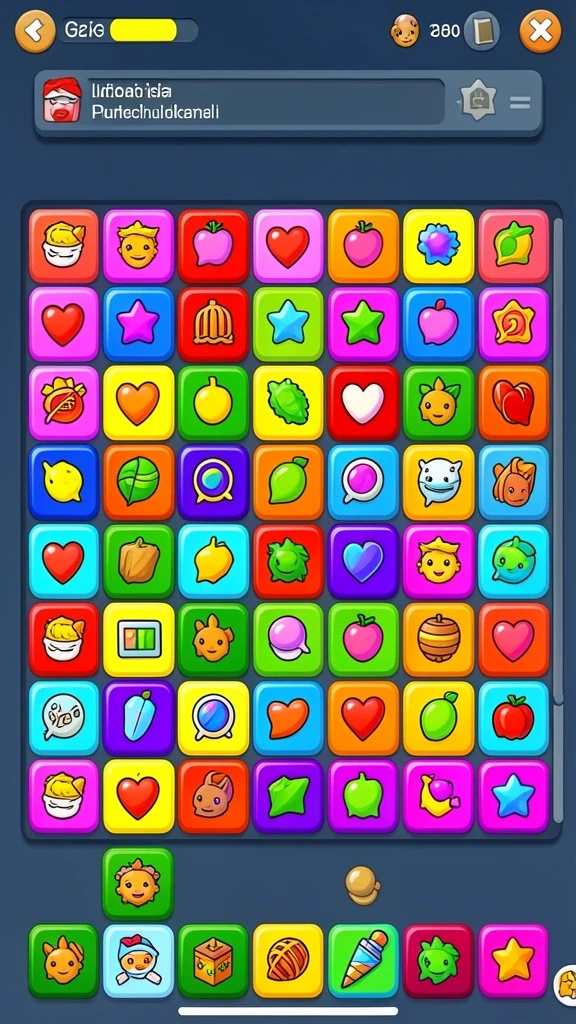Select the birdcage tile on red

(x=213, y=325)
